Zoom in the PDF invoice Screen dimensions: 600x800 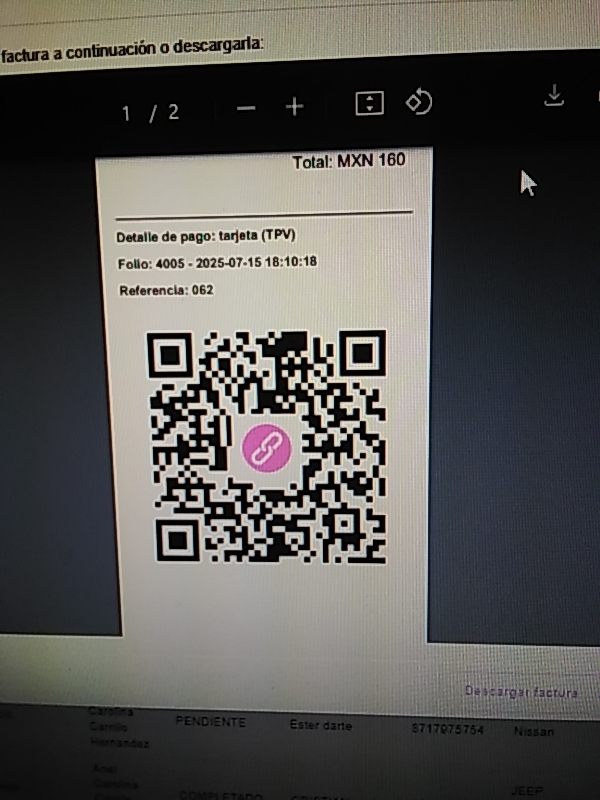pyautogui.click(x=294, y=106)
